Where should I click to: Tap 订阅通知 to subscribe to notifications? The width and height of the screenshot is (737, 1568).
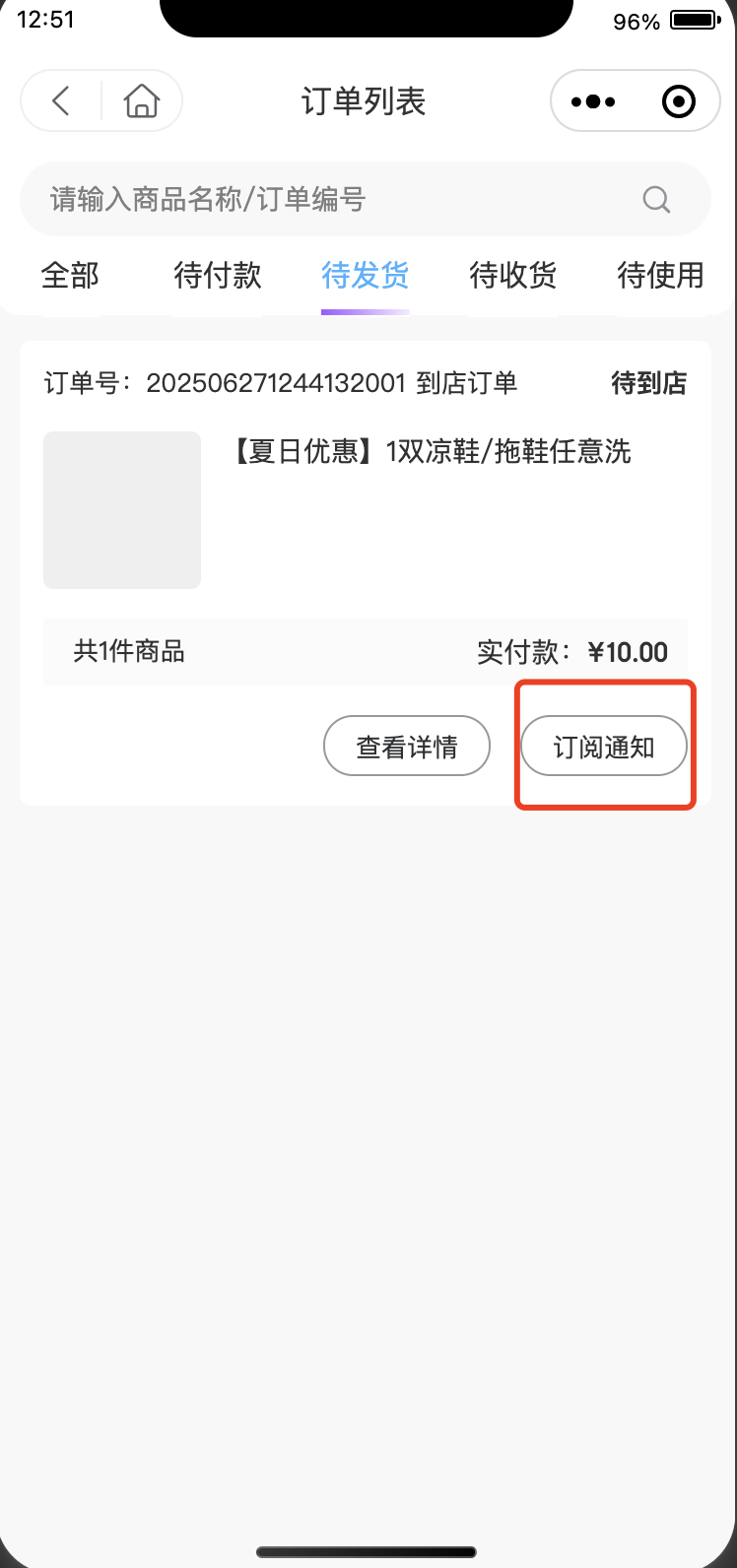[x=604, y=746]
